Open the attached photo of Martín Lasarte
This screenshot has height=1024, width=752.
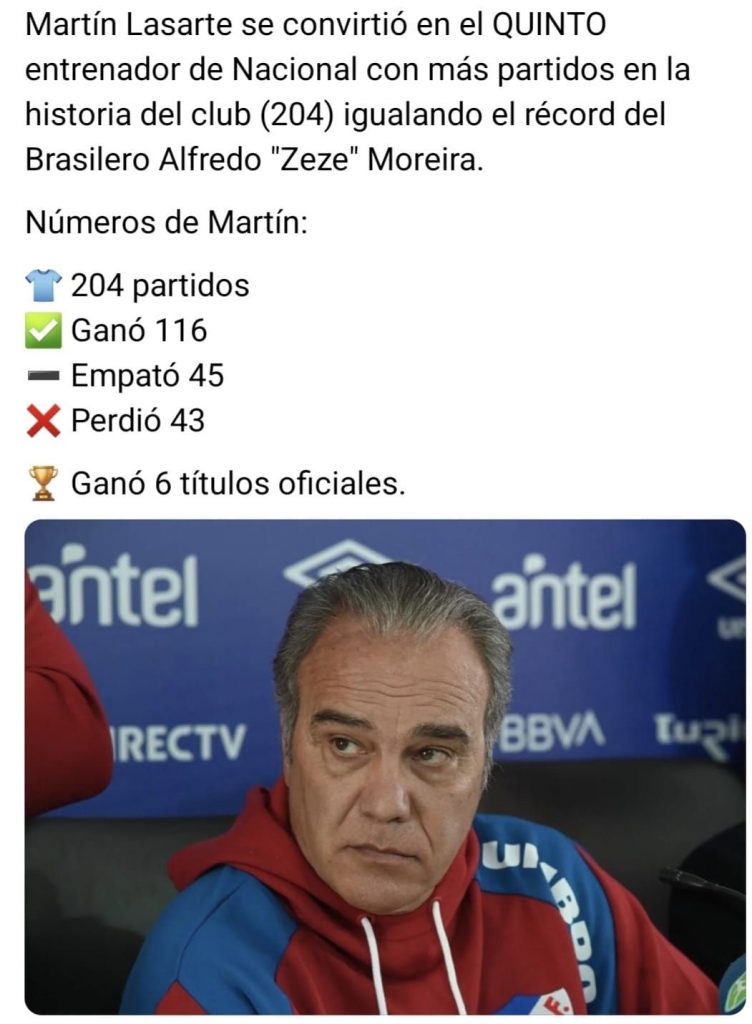pos(385,767)
